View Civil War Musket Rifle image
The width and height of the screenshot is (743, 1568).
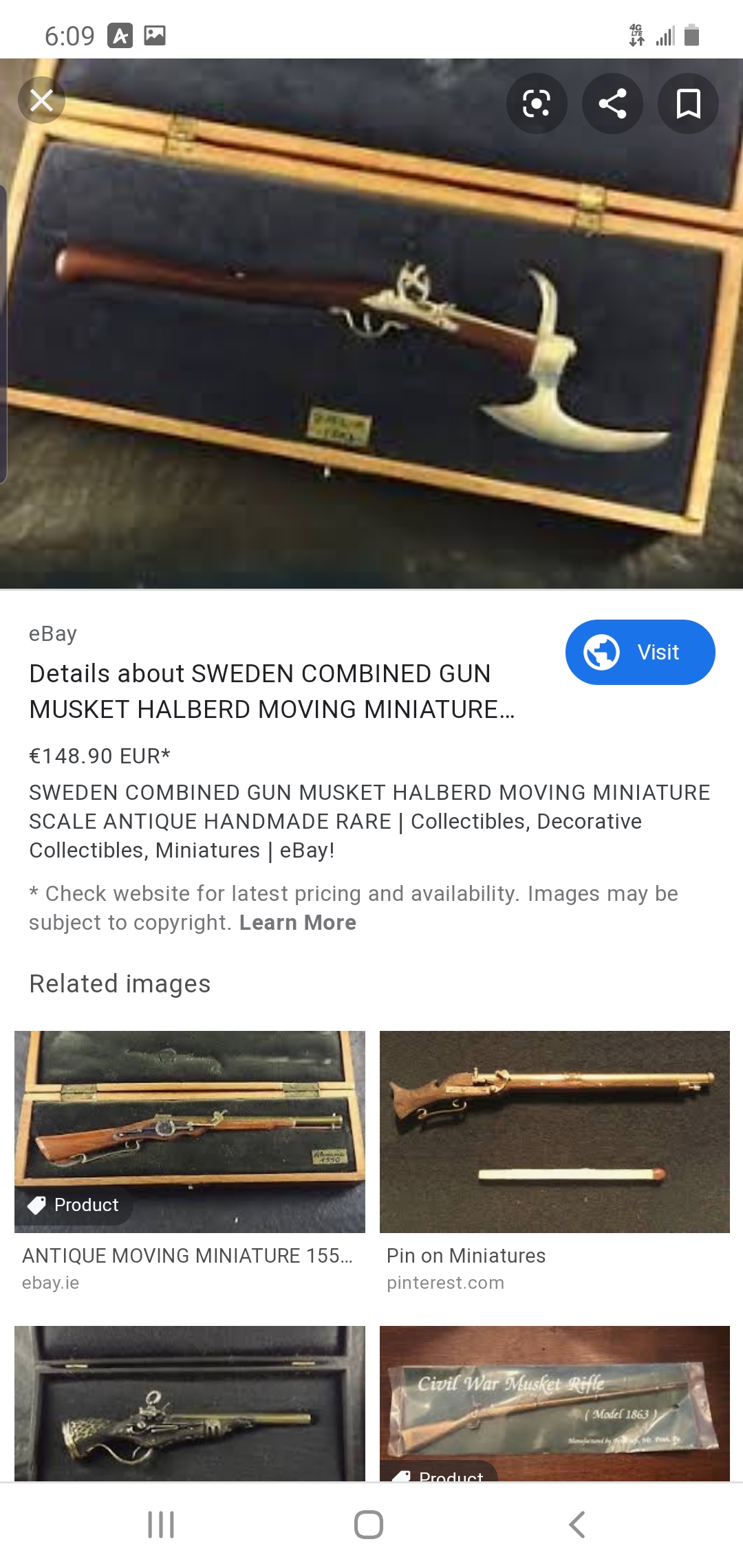pyautogui.click(x=554, y=1403)
